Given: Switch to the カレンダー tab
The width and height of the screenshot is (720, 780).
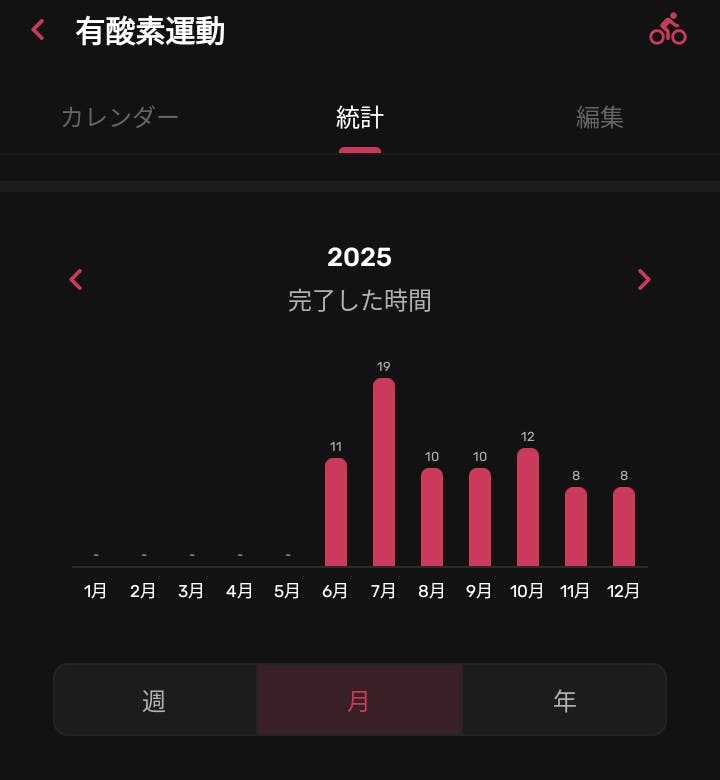Looking at the screenshot, I should [120, 118].
